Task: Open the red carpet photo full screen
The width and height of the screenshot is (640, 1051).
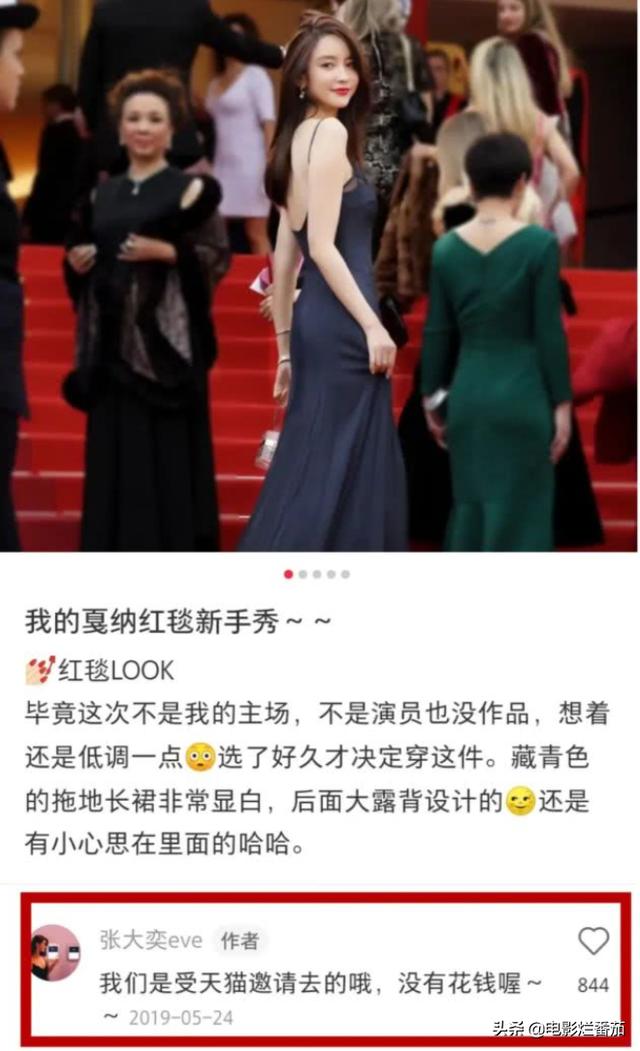Action: [x=320, y=275]
